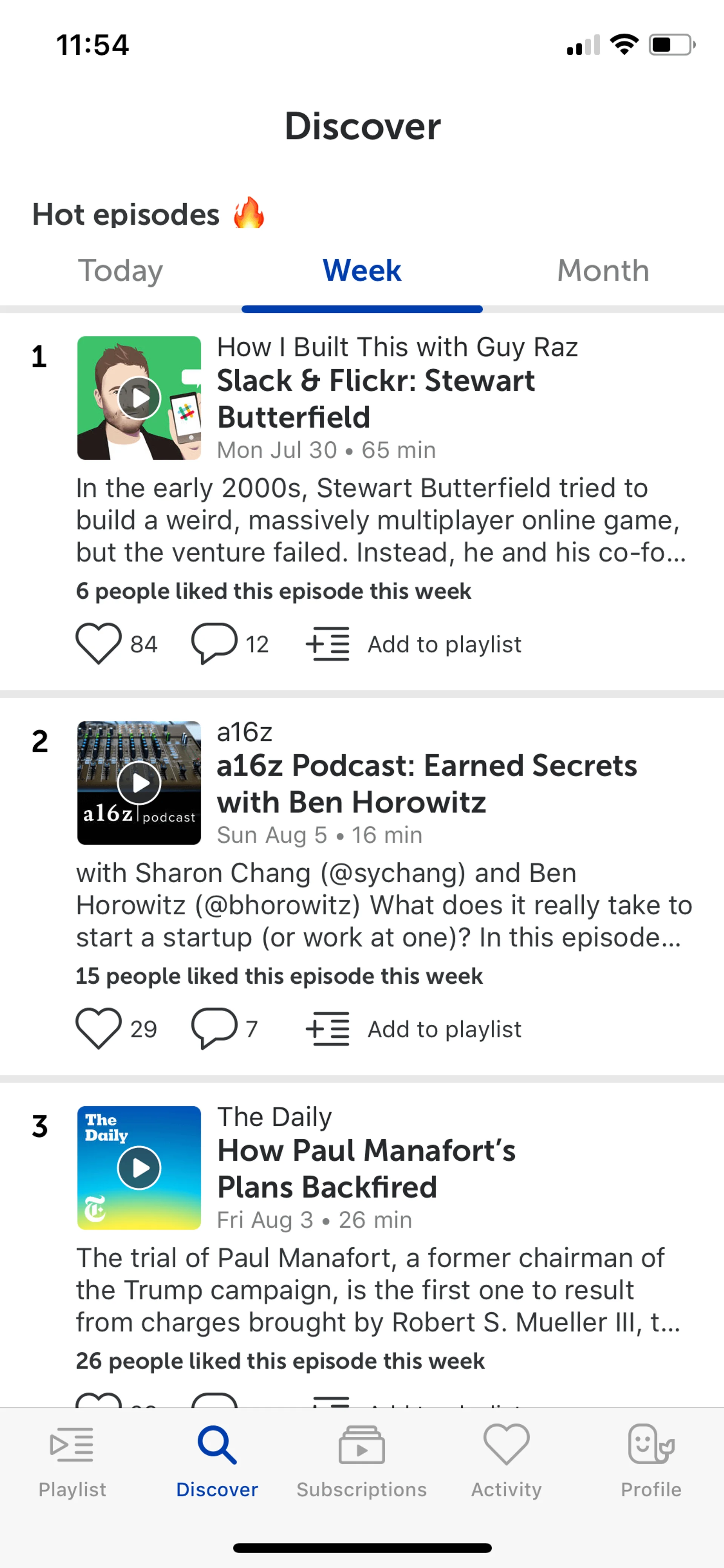
Task: Play the a16z Earned Secrets episode
Action: point(139,783)
